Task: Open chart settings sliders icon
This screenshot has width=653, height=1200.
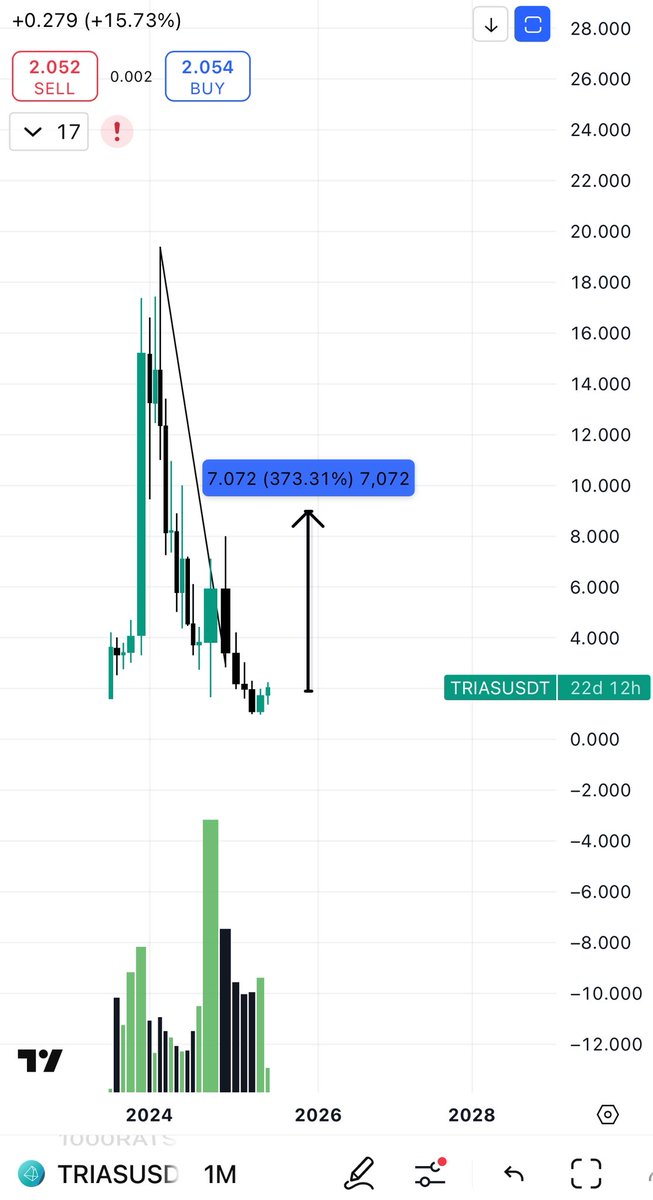Action: pyautogui.click(x=431, y=1173)
